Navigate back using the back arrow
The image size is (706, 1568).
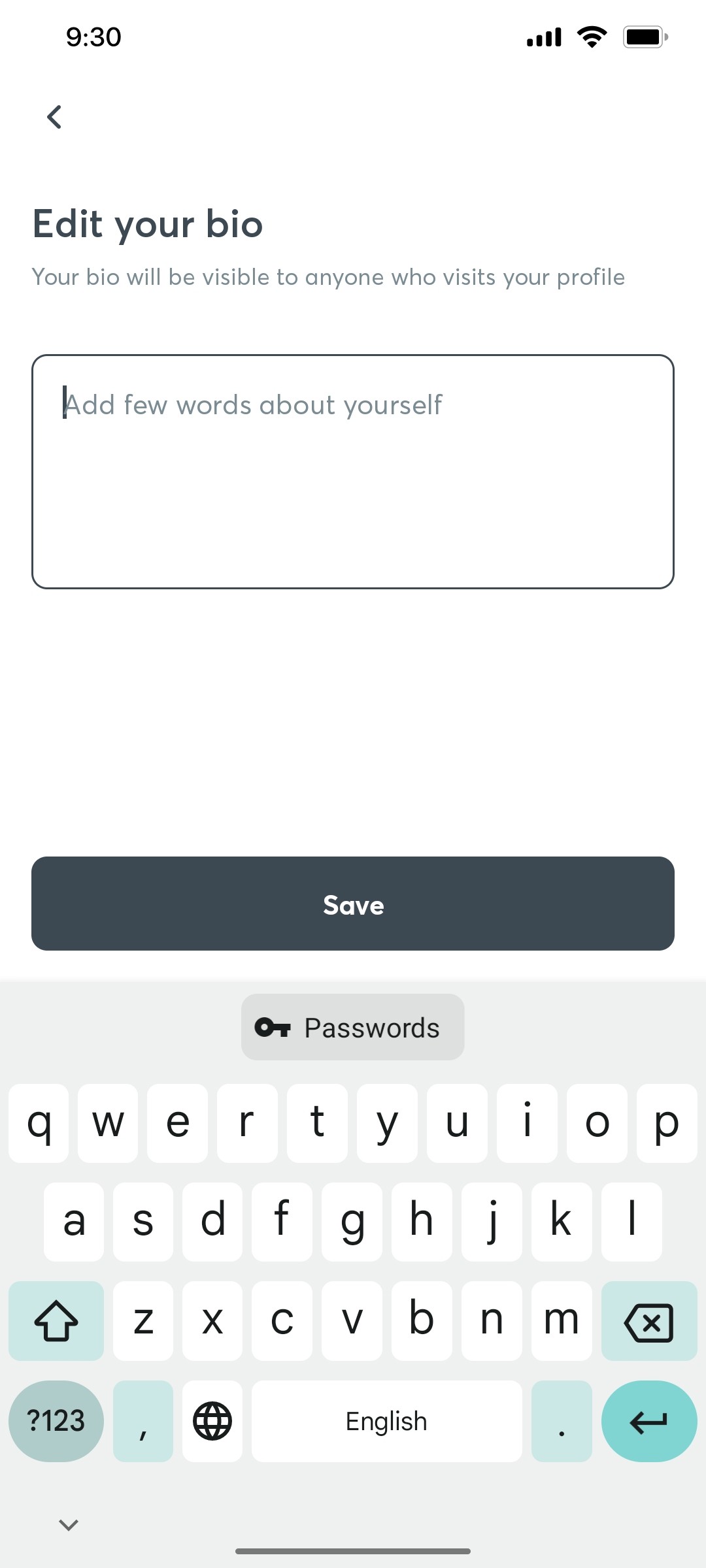55,117
